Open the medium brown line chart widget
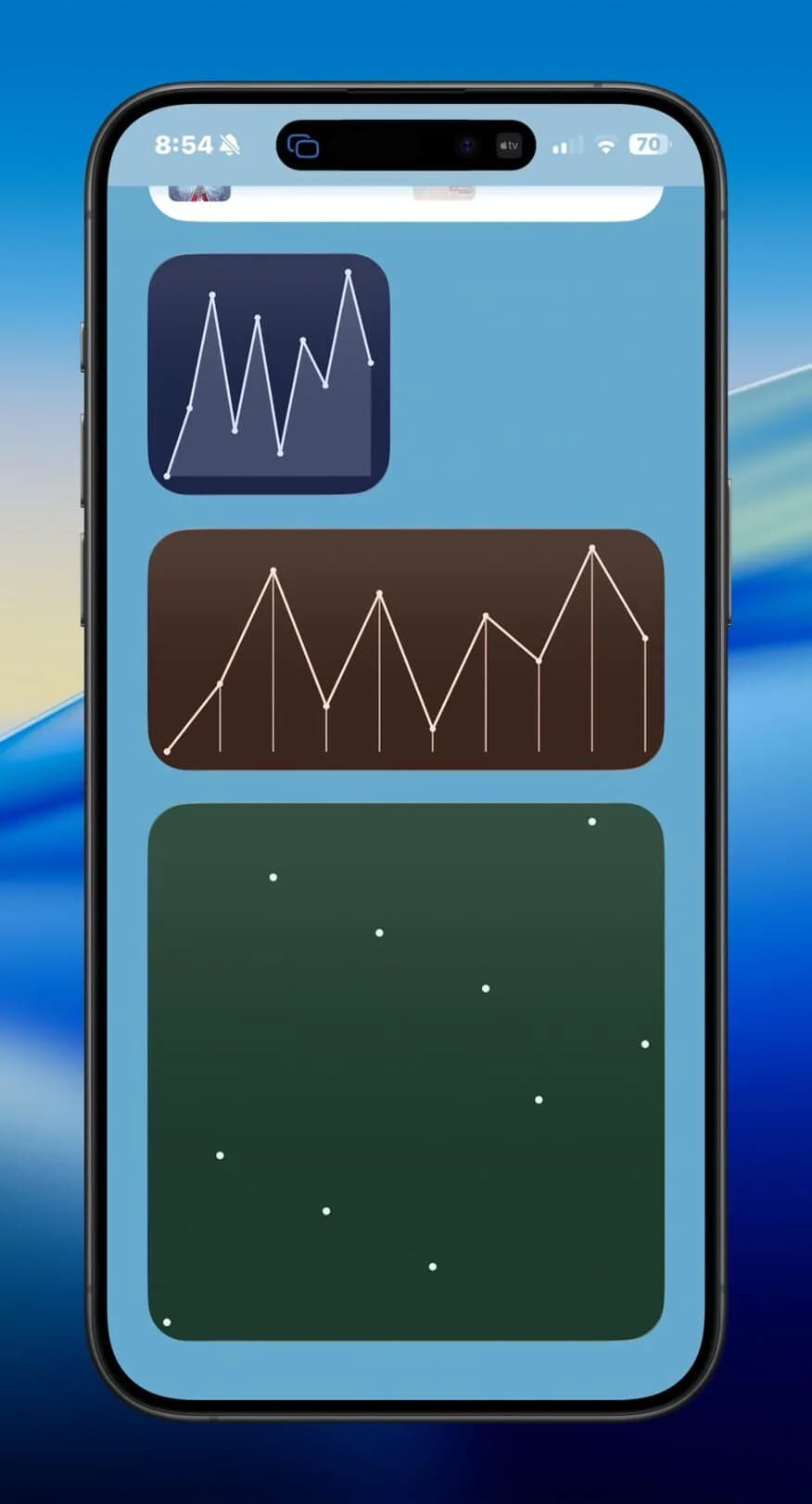812x1504 pixels. [x=406, y=649]
